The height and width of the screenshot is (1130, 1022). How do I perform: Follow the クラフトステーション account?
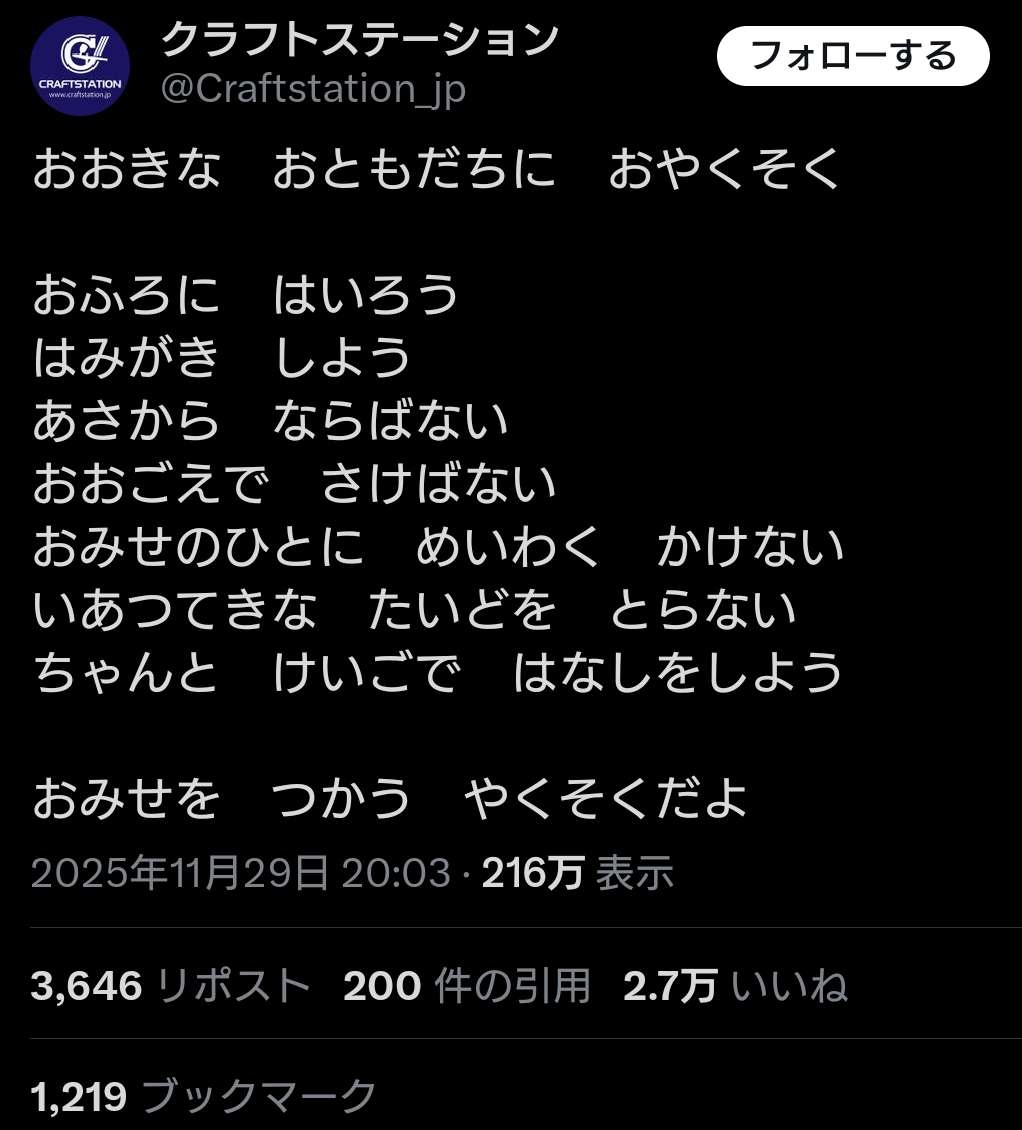pos(853,56)
